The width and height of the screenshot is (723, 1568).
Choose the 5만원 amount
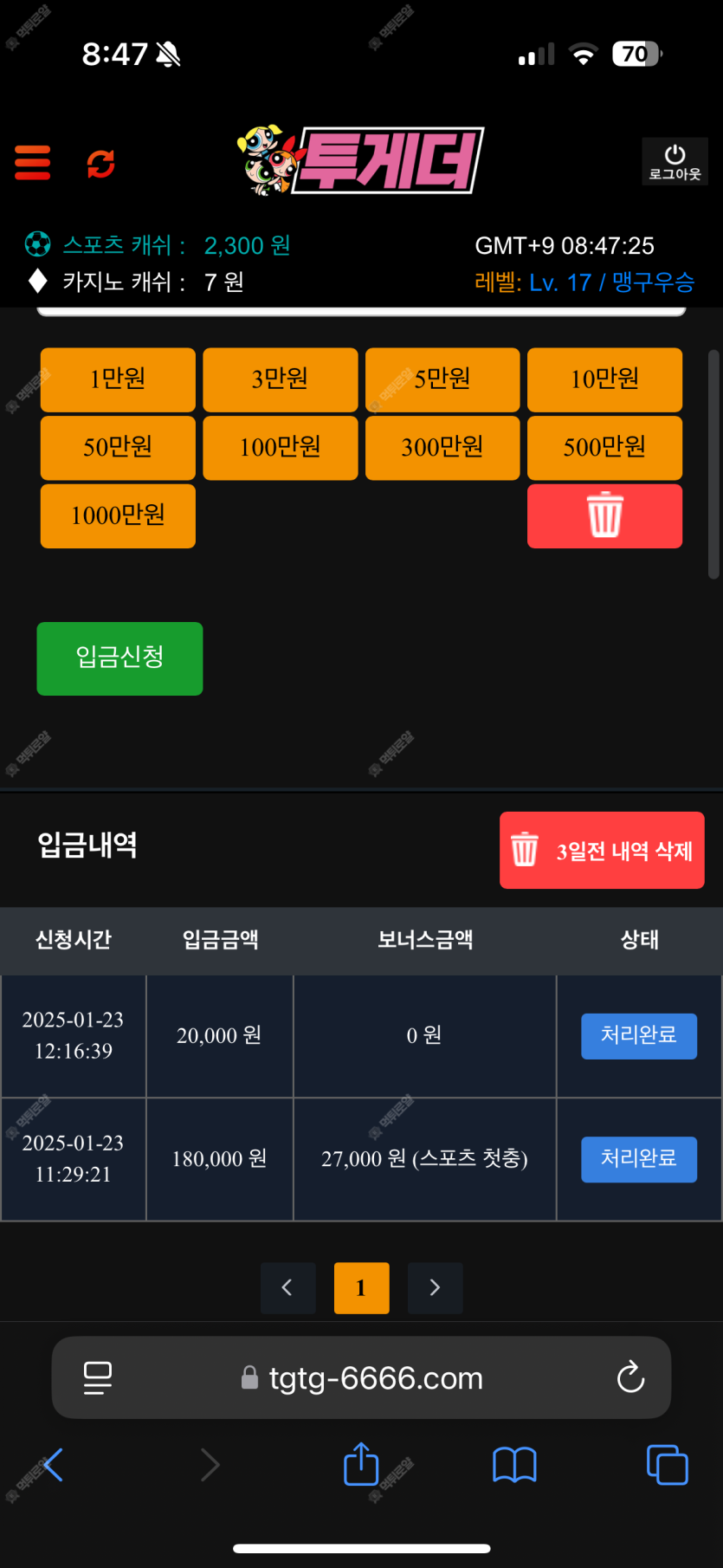[x=442, y=379]
